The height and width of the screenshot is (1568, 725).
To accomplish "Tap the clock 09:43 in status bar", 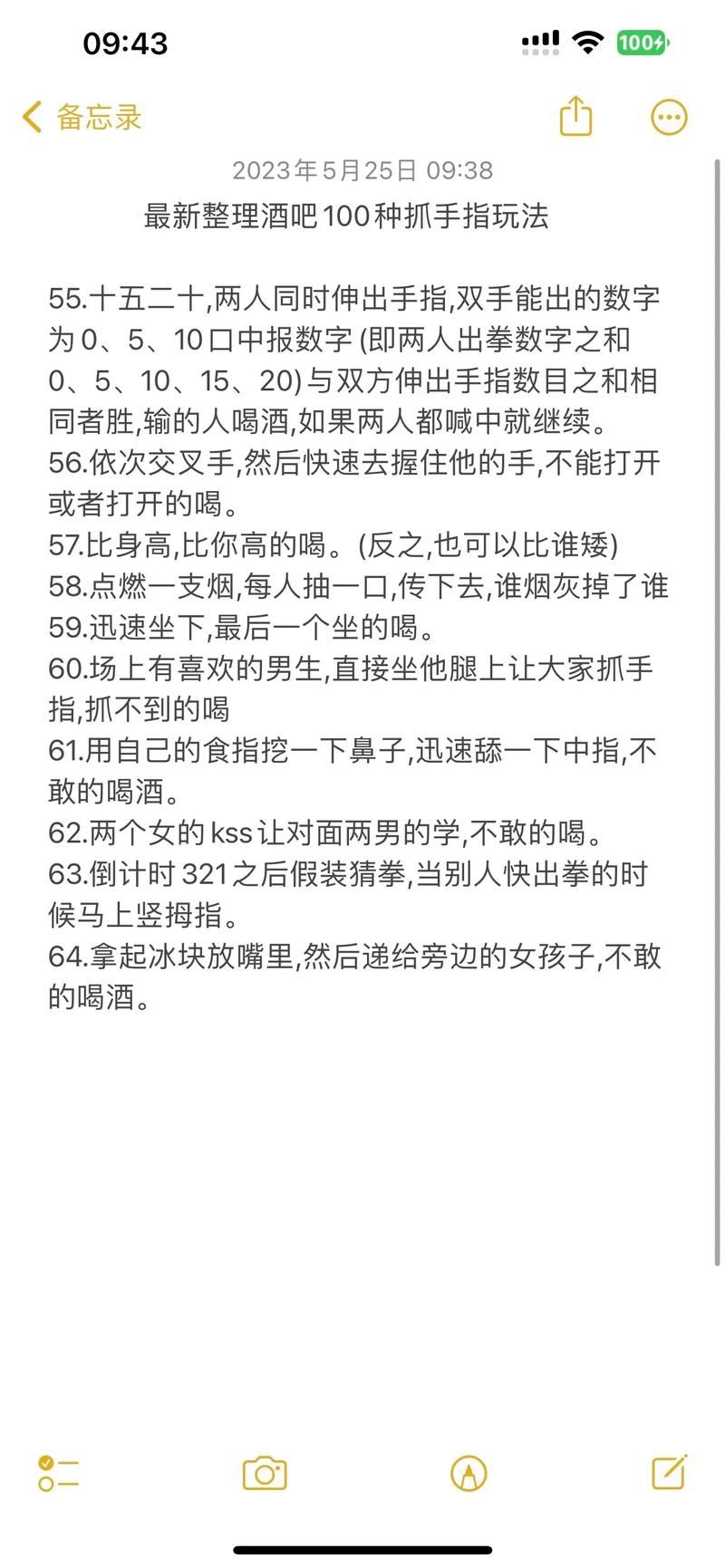I will click(x=125, y=43).
